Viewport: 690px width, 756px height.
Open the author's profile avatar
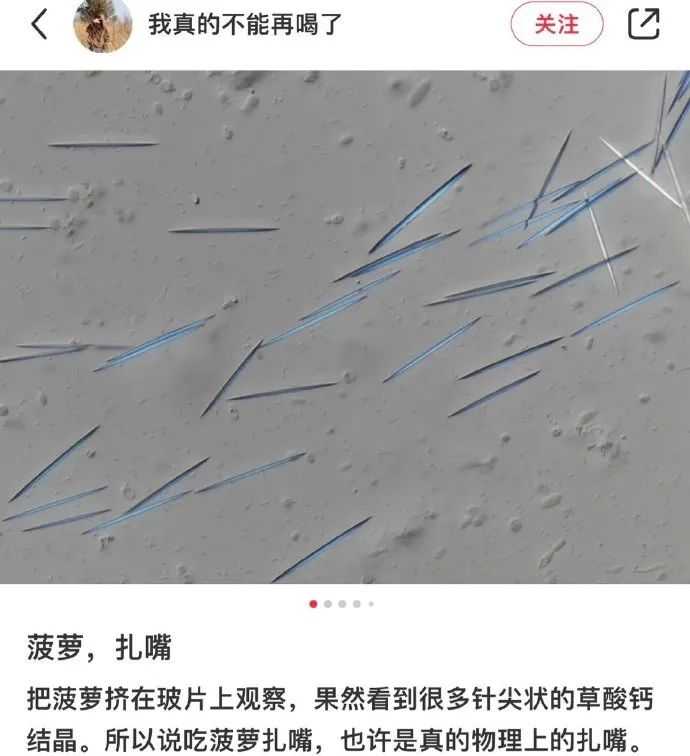[x=103, y=26]
